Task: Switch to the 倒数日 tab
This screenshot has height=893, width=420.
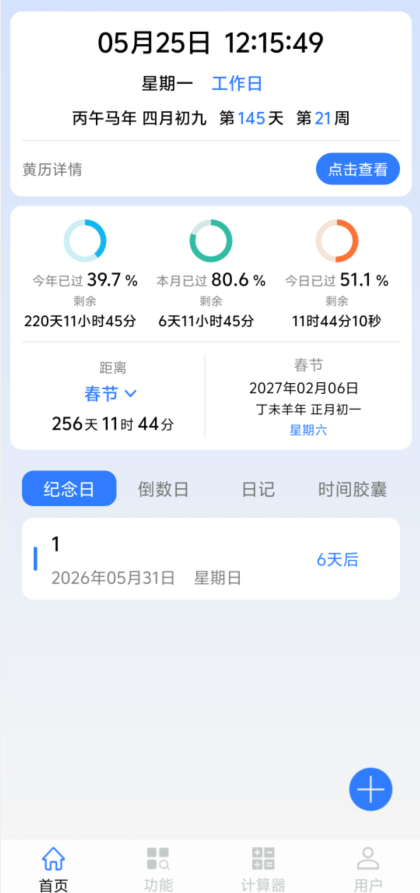Action: click(163, 489)
